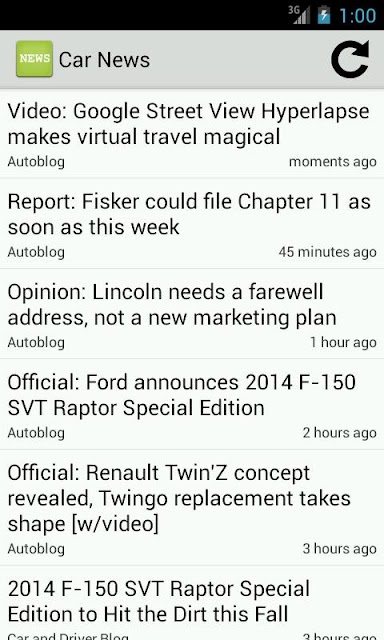
Task: Open Raptor Special Edition to Hit the Dirt
Action: pos(192,603)
